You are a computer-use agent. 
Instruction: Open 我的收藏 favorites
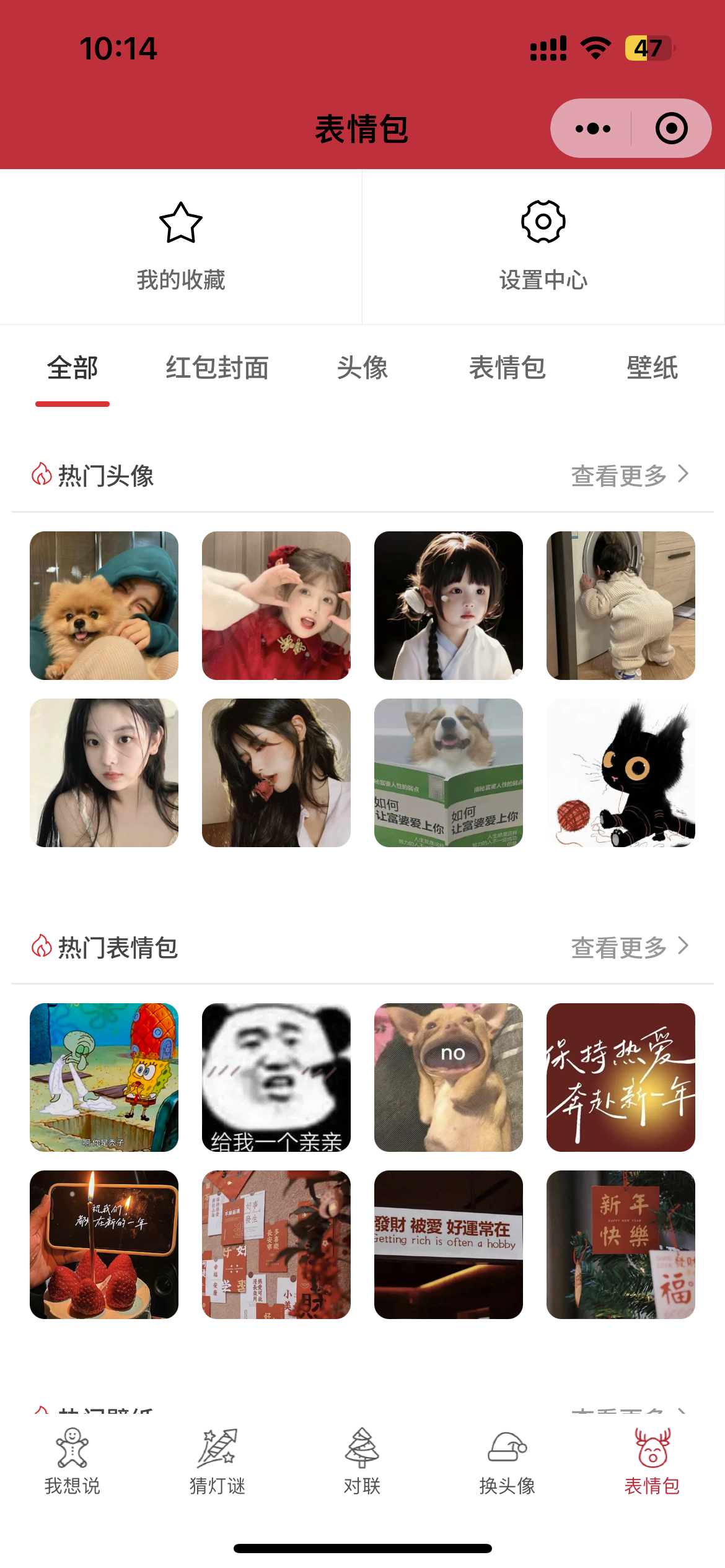click(181, 246)
